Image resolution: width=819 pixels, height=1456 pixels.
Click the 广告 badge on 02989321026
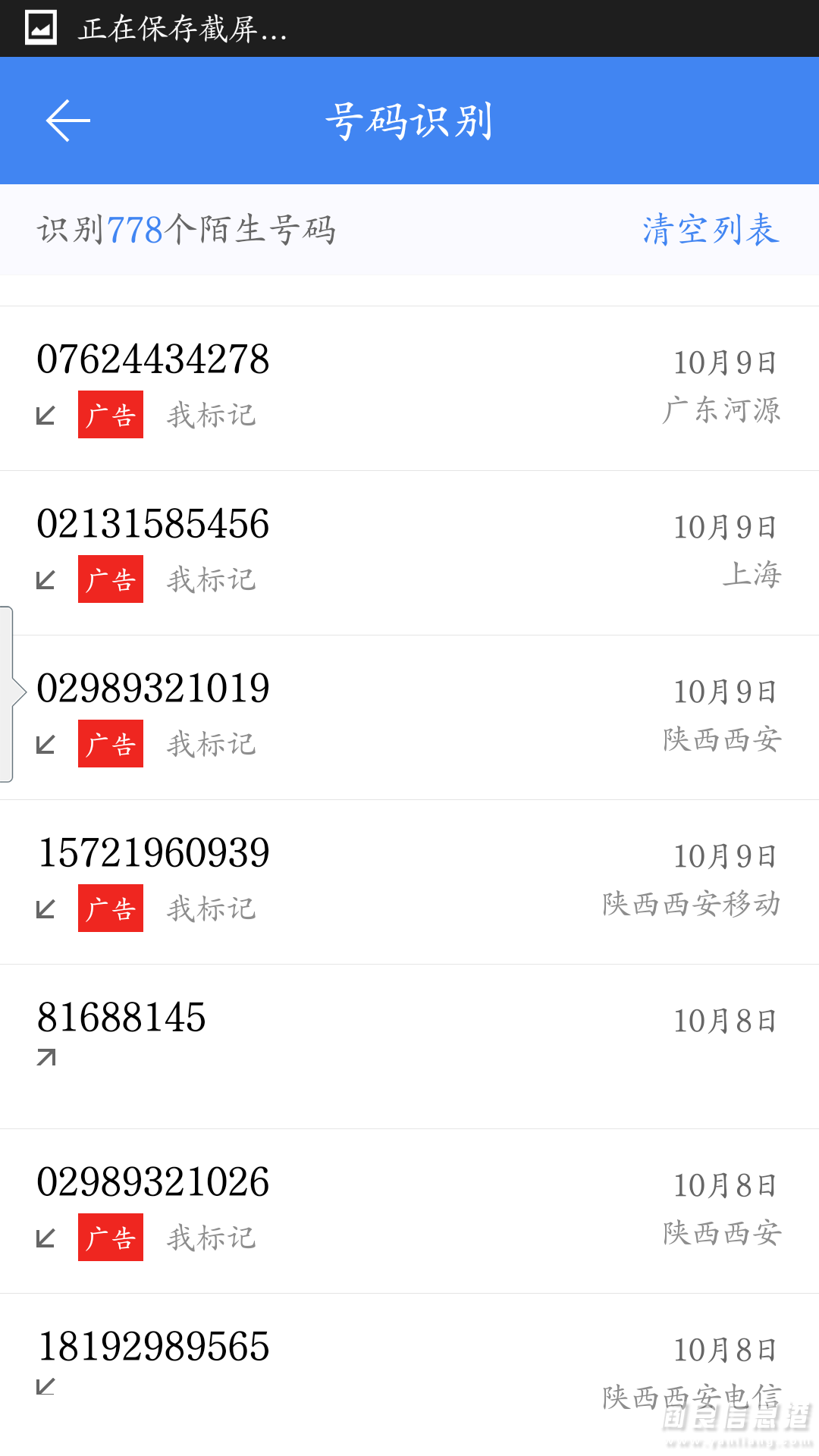pos(110,1237)
